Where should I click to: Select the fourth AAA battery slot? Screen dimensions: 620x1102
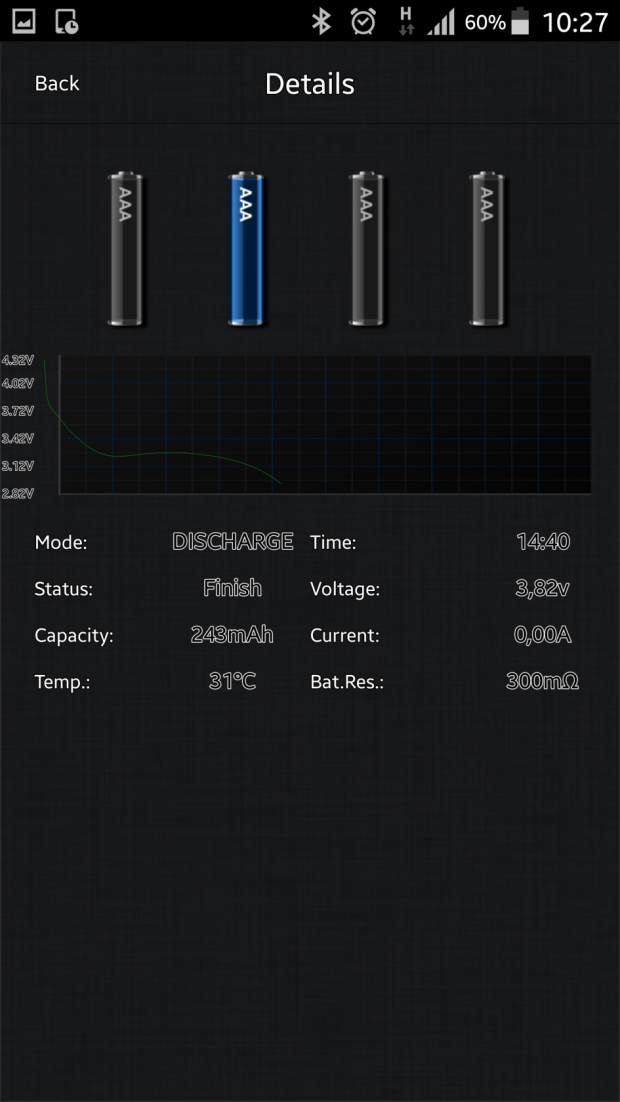pyautogui.click(x=487, y=249)
